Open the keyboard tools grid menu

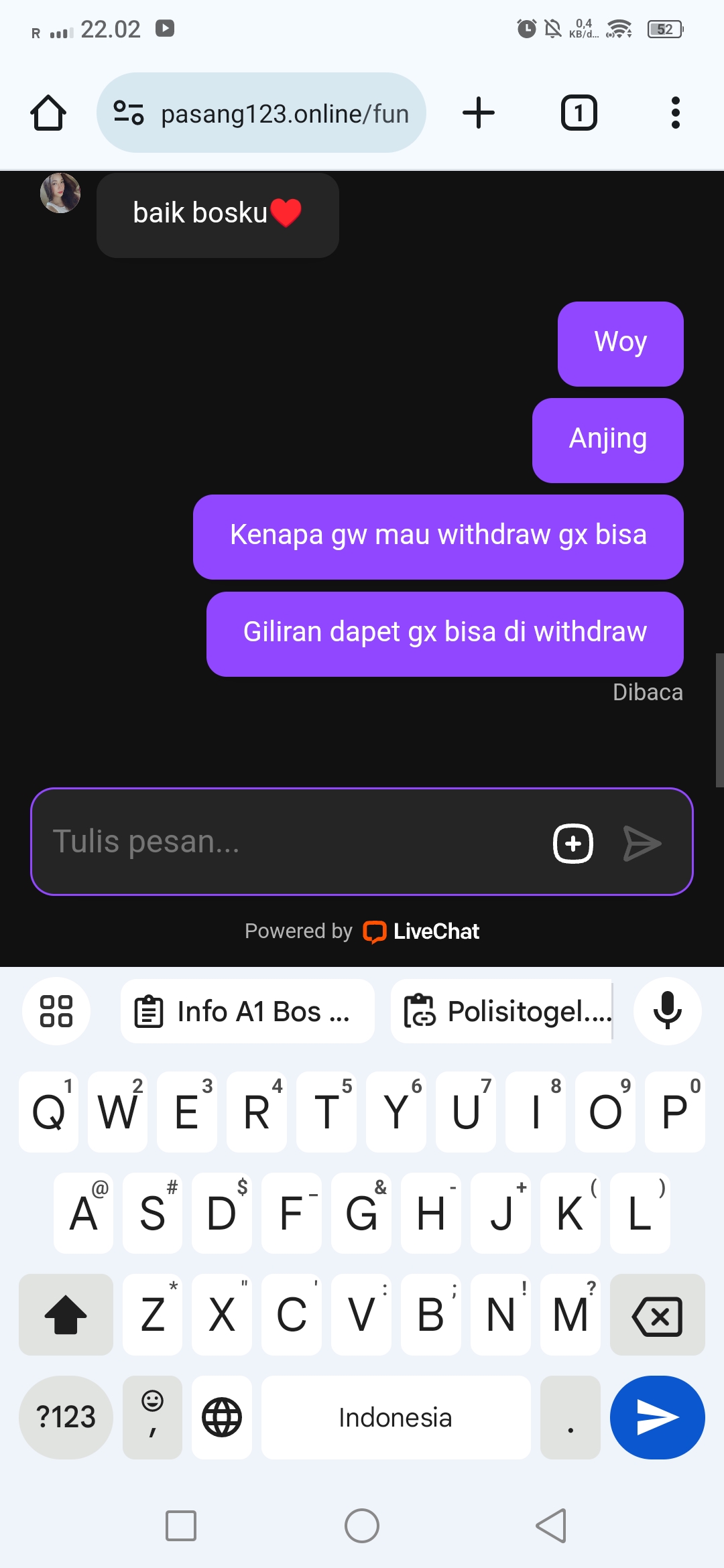[56, 1011]
